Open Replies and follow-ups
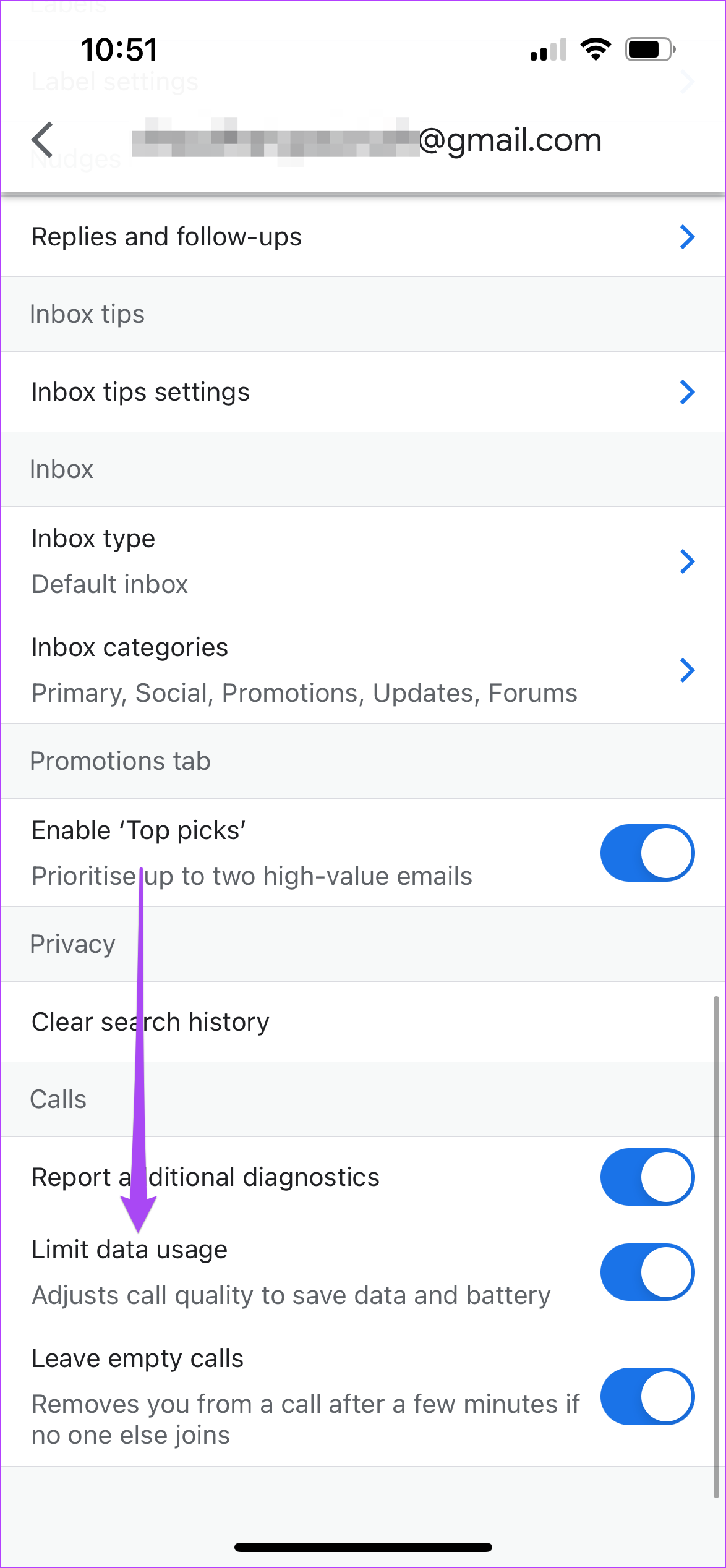The height and width of the screenshot is (1568, 726). click(x=363, y=237)
